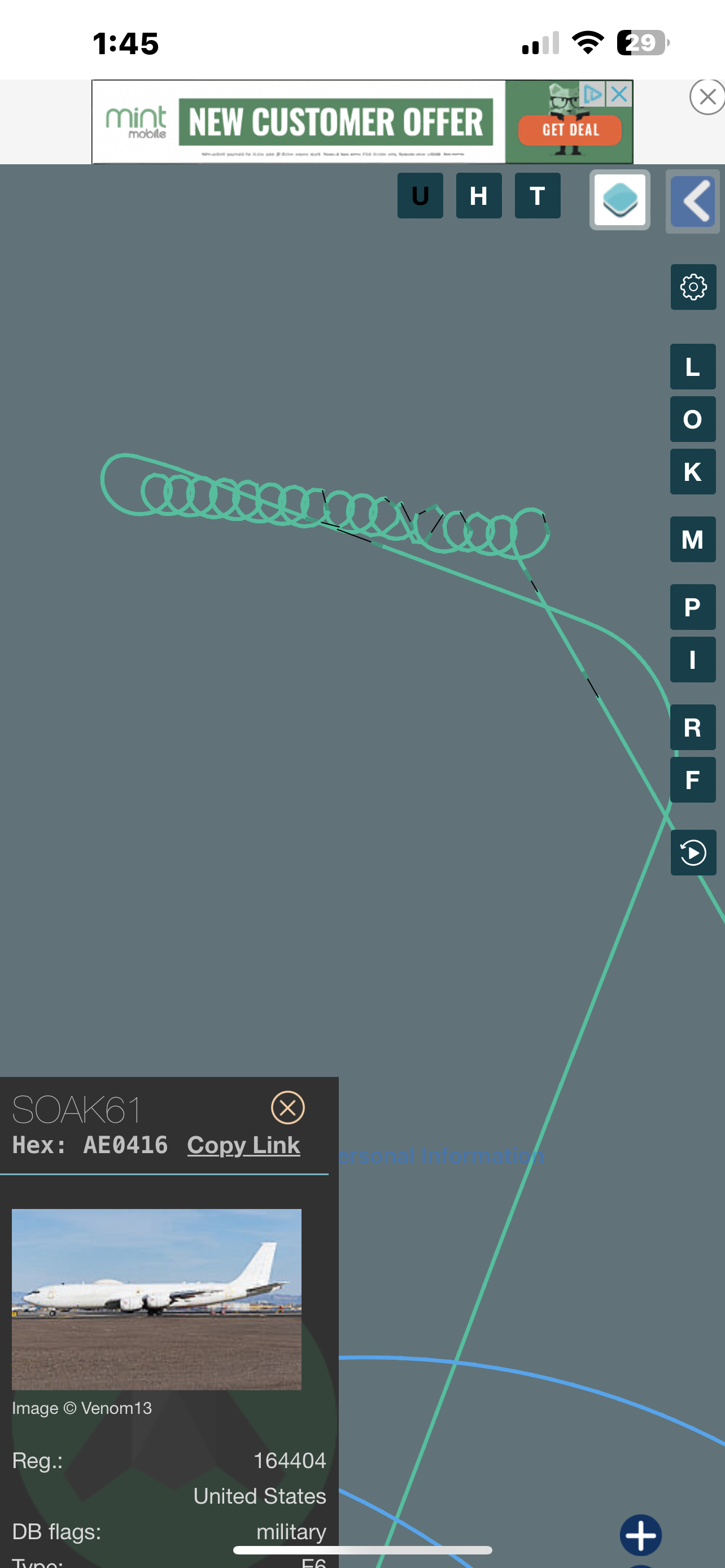Toggle the F map option

[693, 779]
